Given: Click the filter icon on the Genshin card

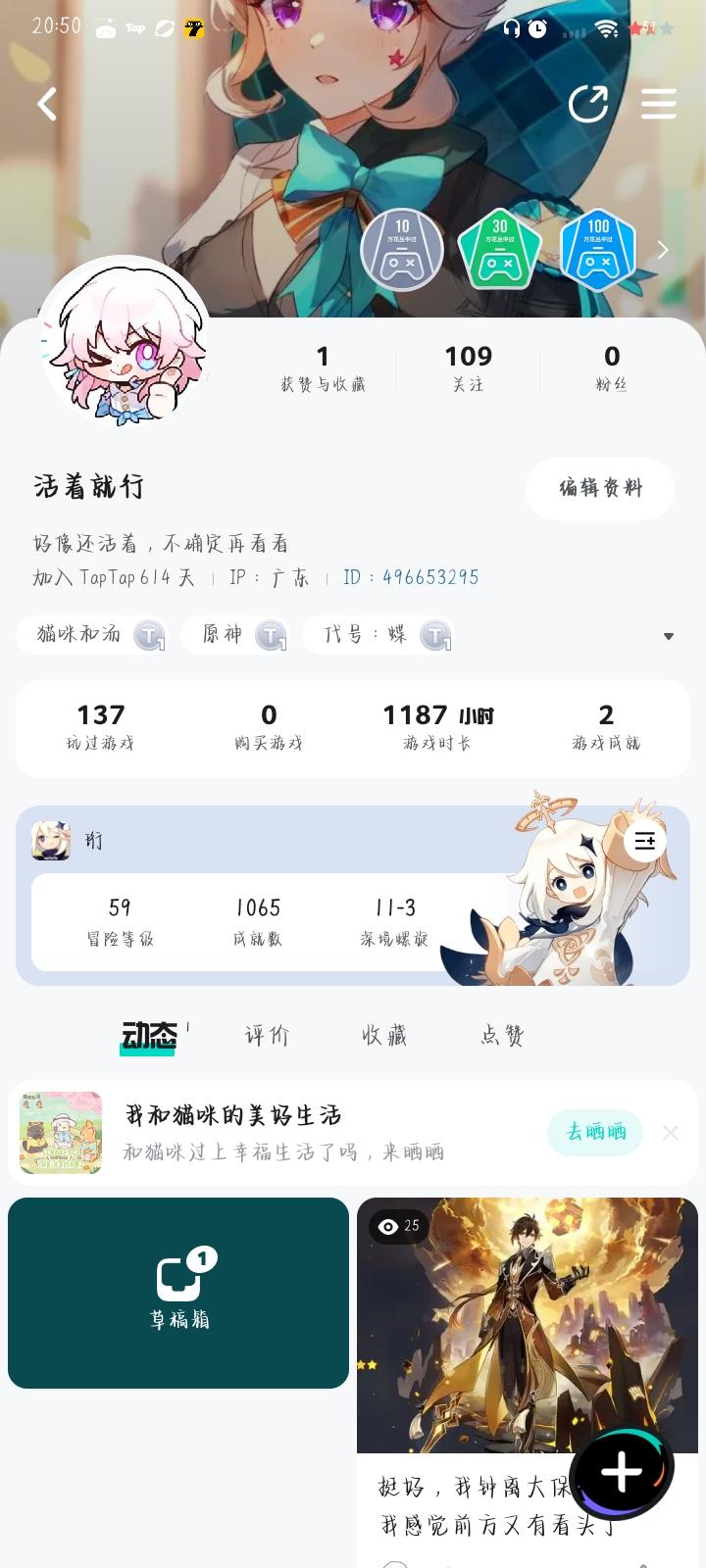Looking at the screenshot, I should click(x=644, y=841).
